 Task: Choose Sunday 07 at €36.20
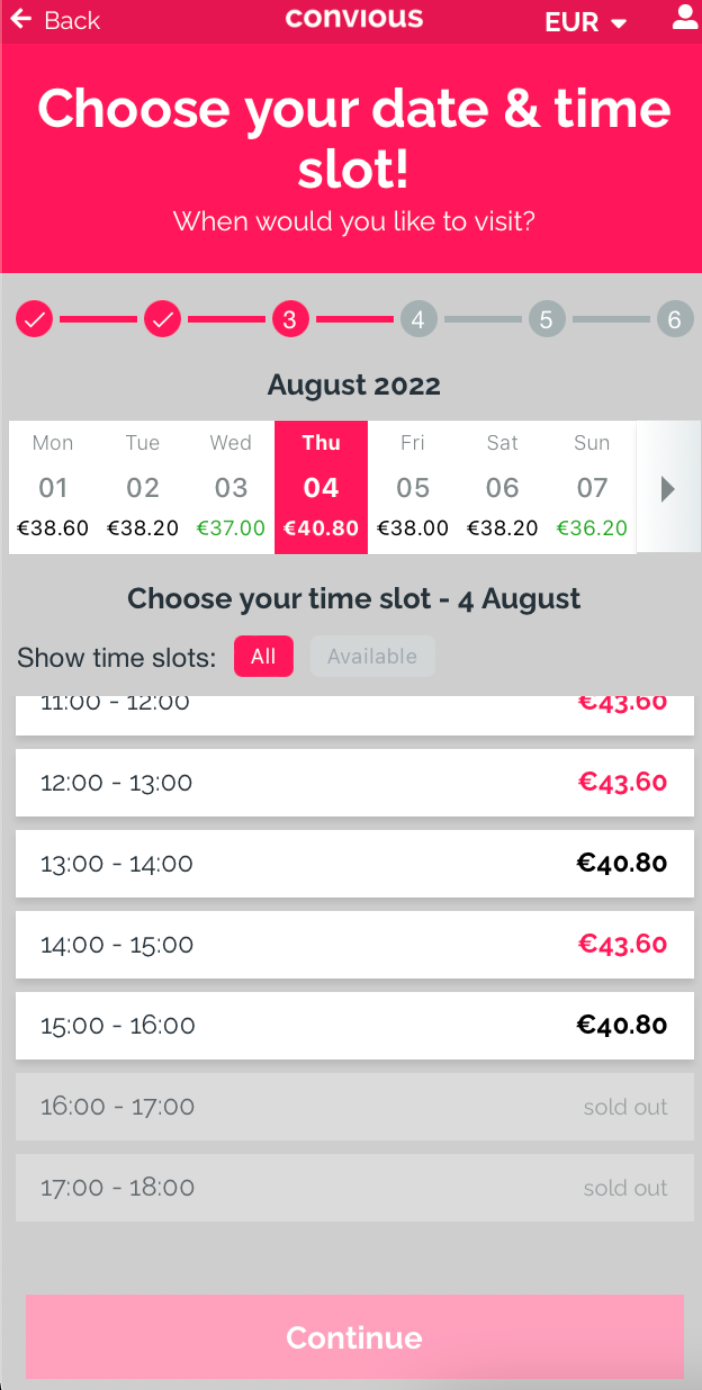click(592, 487)
